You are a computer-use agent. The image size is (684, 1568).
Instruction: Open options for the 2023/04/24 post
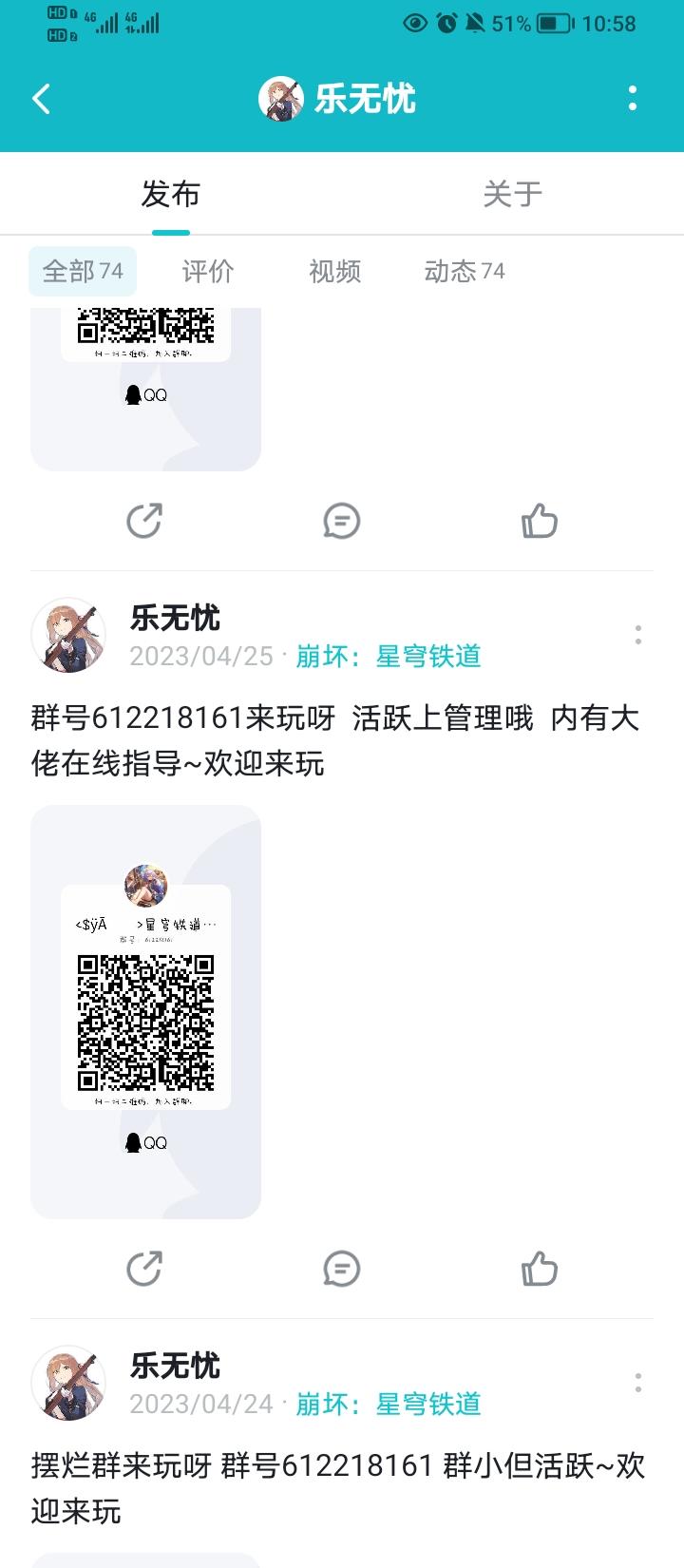[x=638, y=1383]
